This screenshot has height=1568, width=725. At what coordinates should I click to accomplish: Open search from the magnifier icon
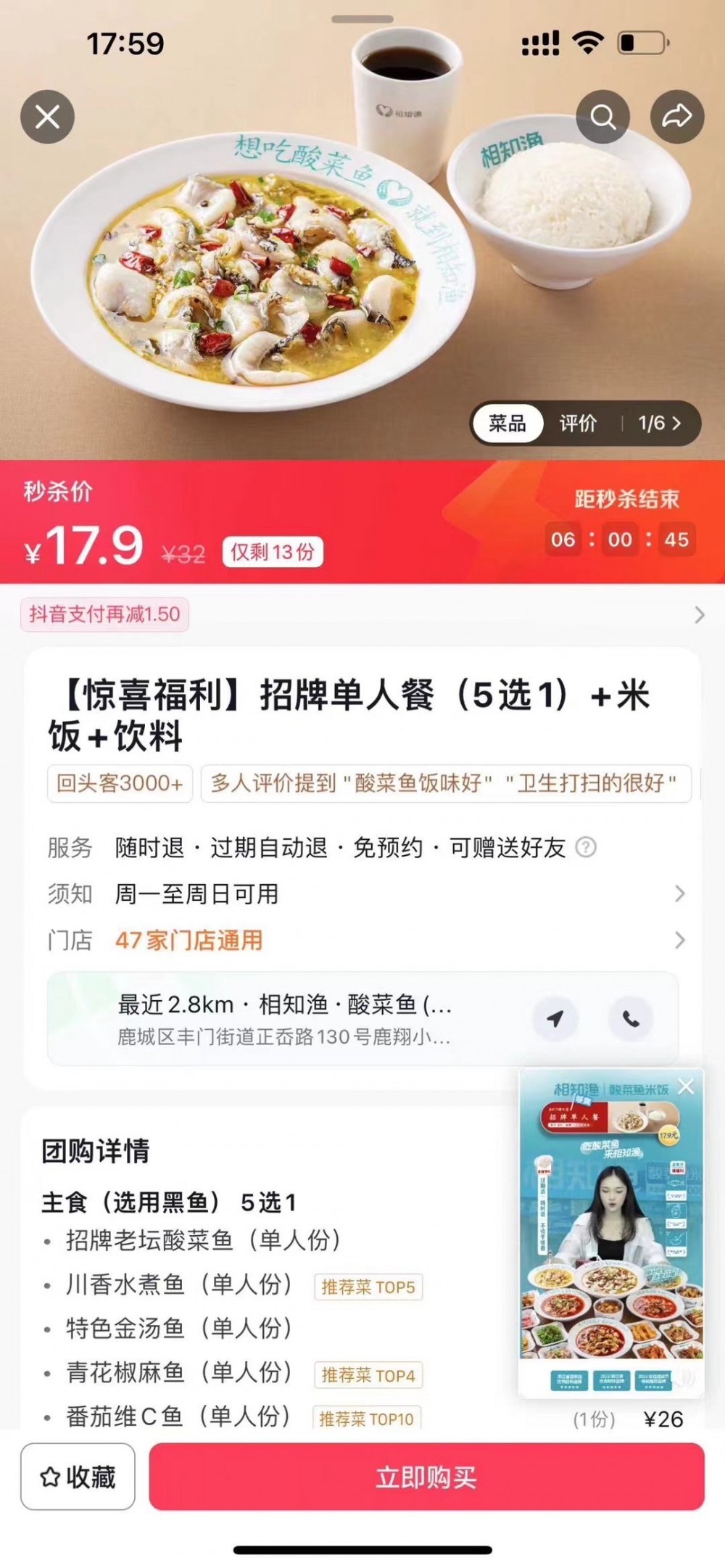[x=602, y=117]
